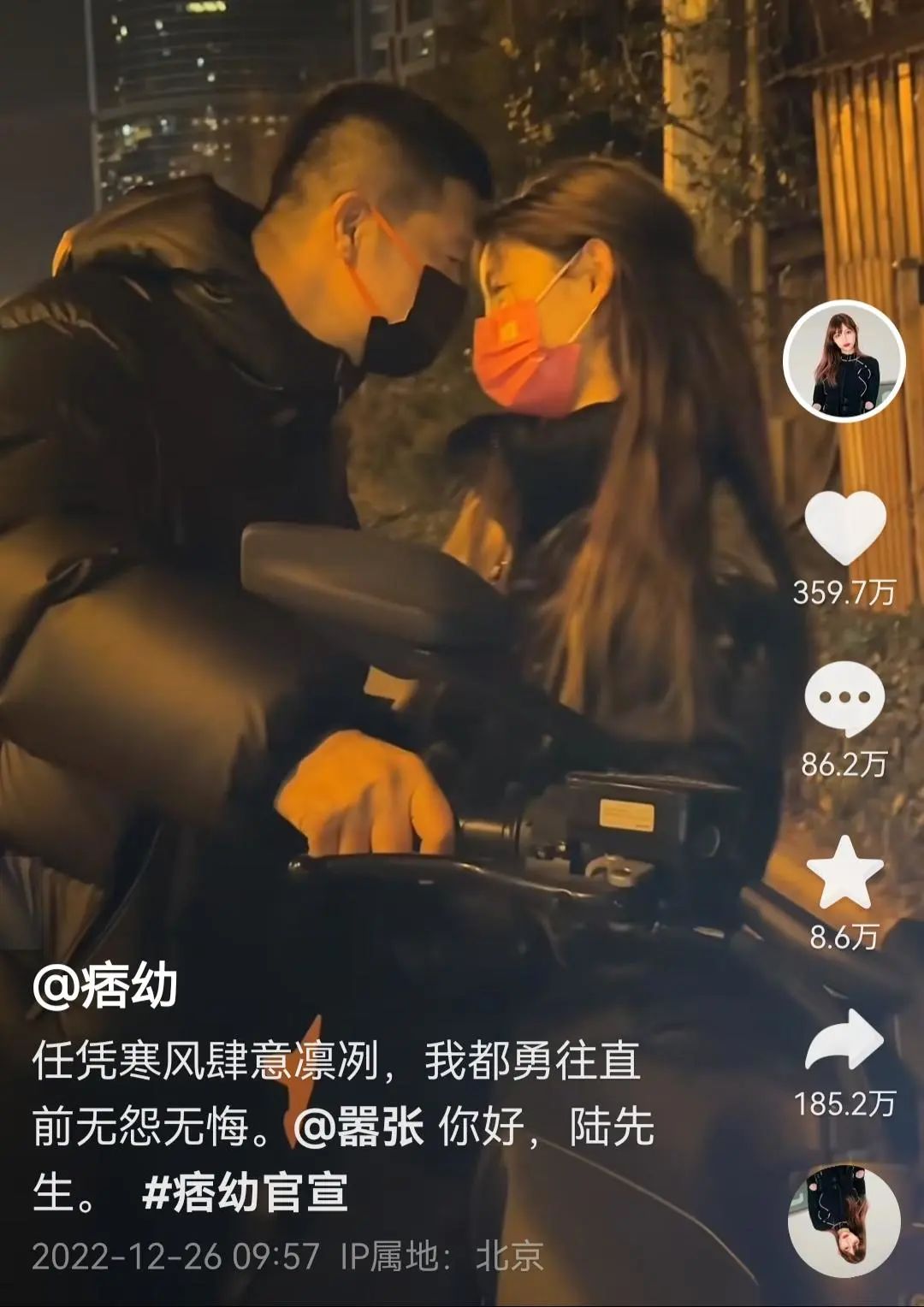Image resolution: width=924 pixels, height=1307 pixels.
Task: Open the spinning music disc
Action: 844,1221
